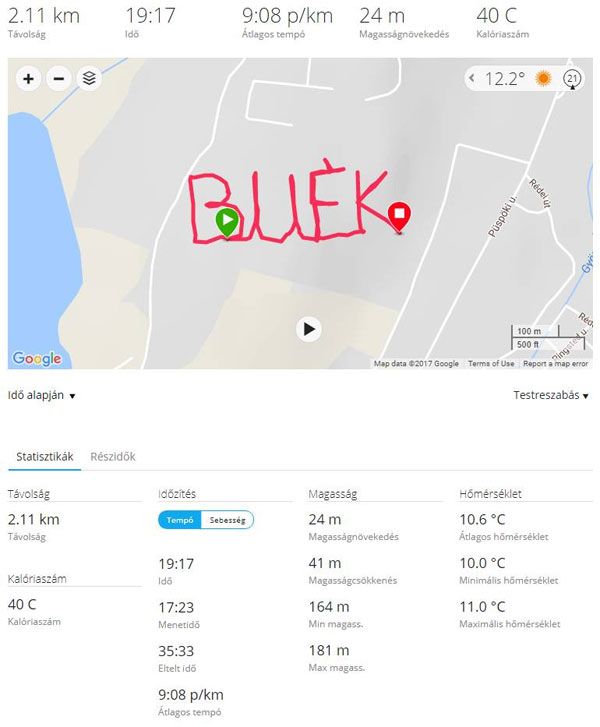Viewport: 600px width, 727px height.
Task: Open the Idő alapján dropdown
Action: [x=42, y=396]
